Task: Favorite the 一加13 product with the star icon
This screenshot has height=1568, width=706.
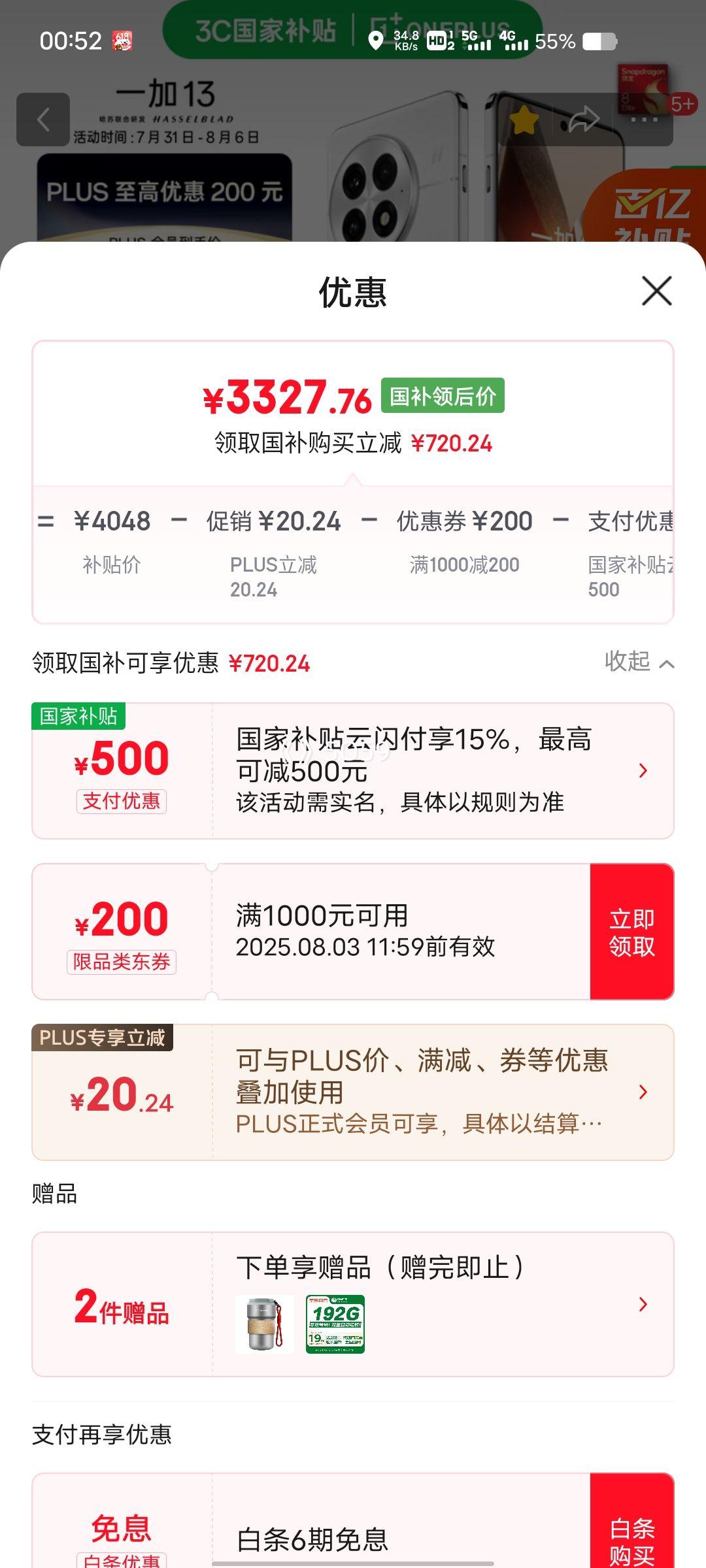Action: tap(523, 120)
